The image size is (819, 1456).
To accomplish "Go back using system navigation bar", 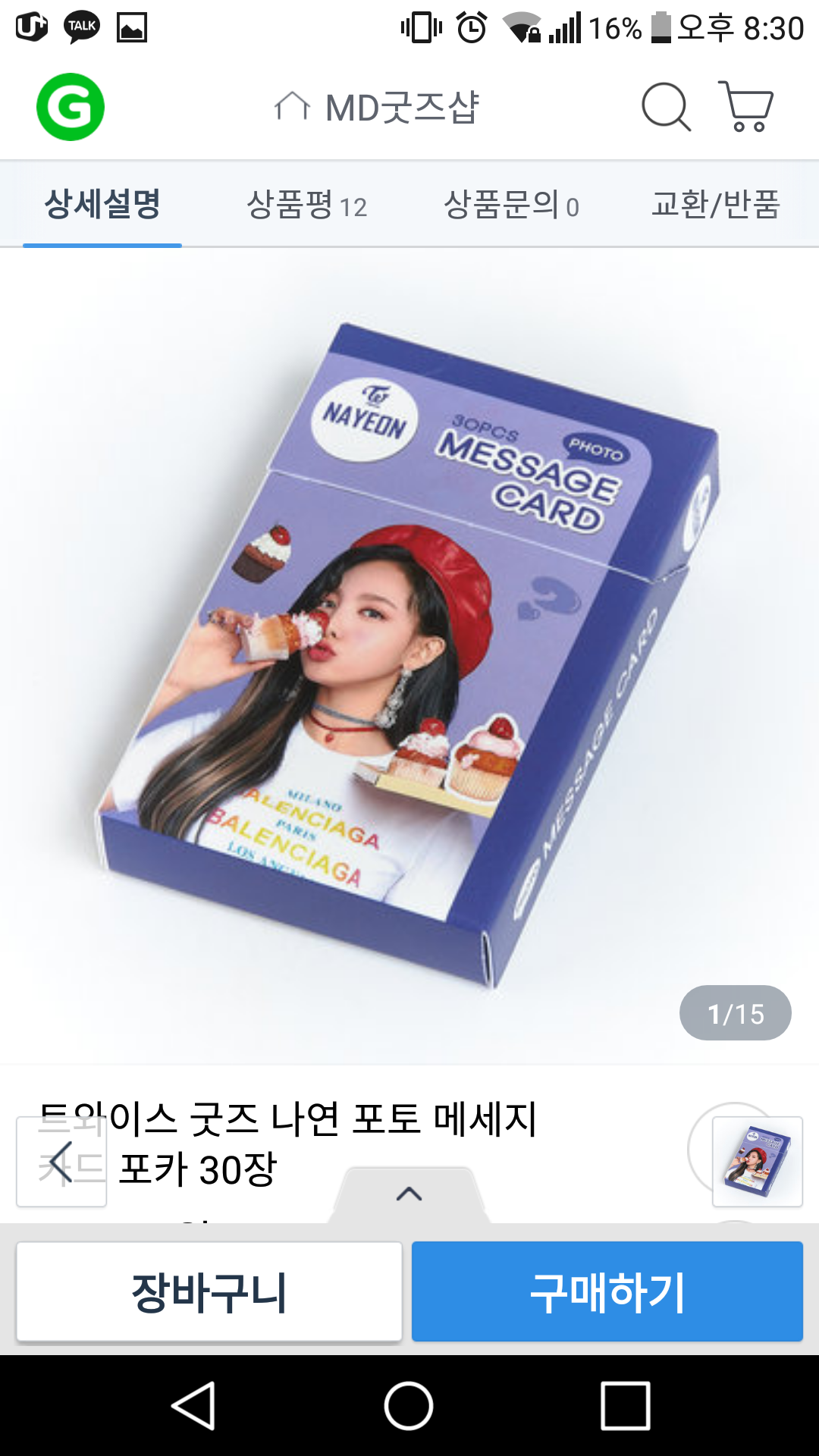I will pos(194,1405).
